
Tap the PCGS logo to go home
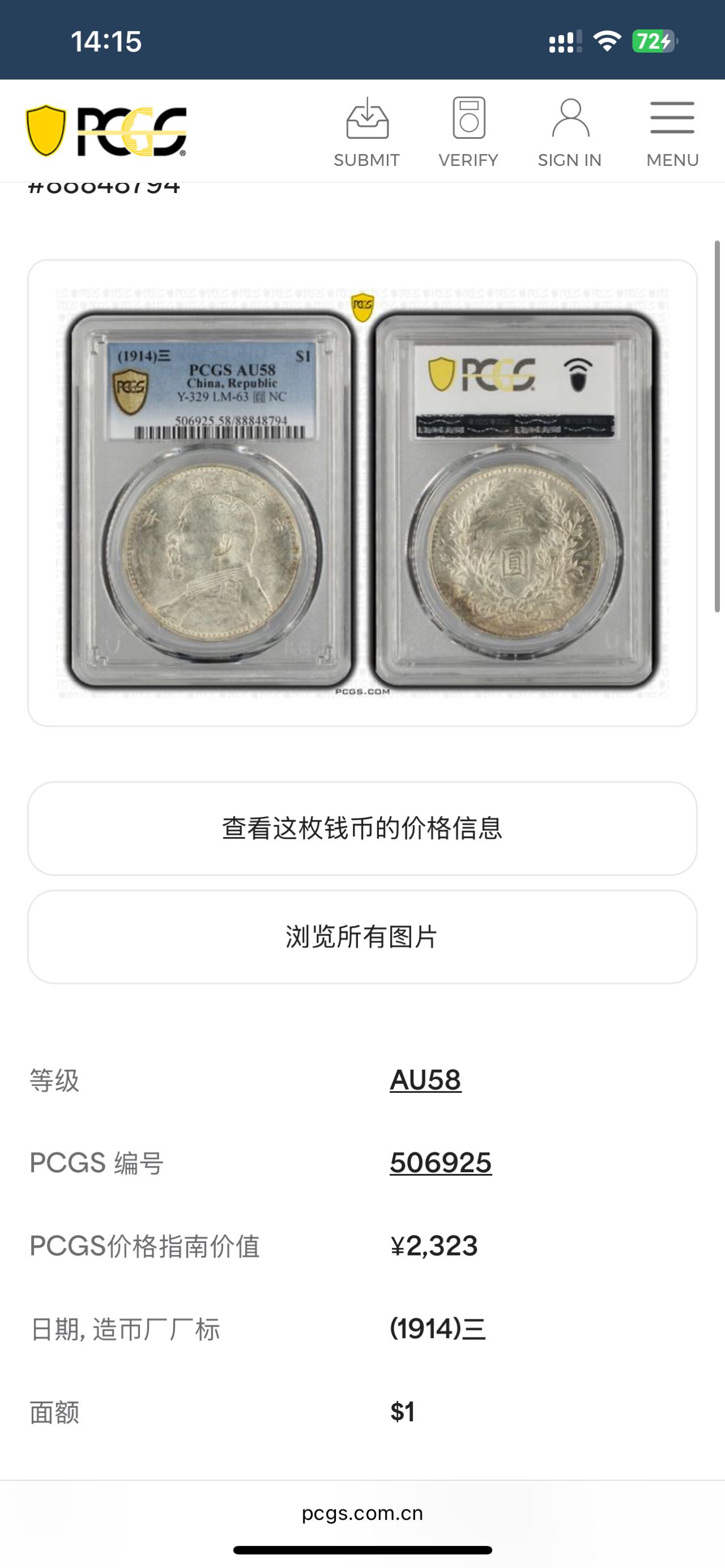tap(106, 131)
